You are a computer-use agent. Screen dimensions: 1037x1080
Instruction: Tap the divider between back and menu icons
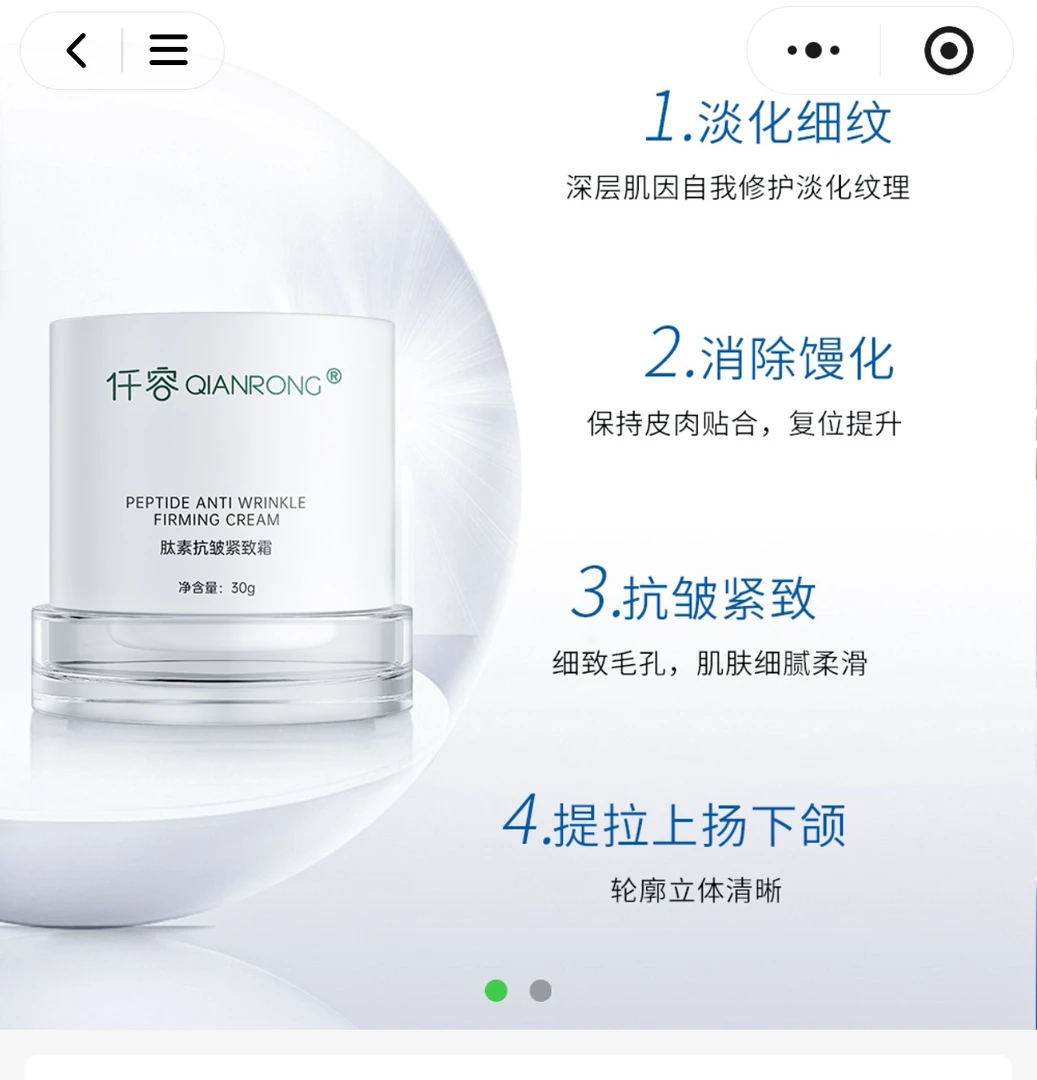120,50
